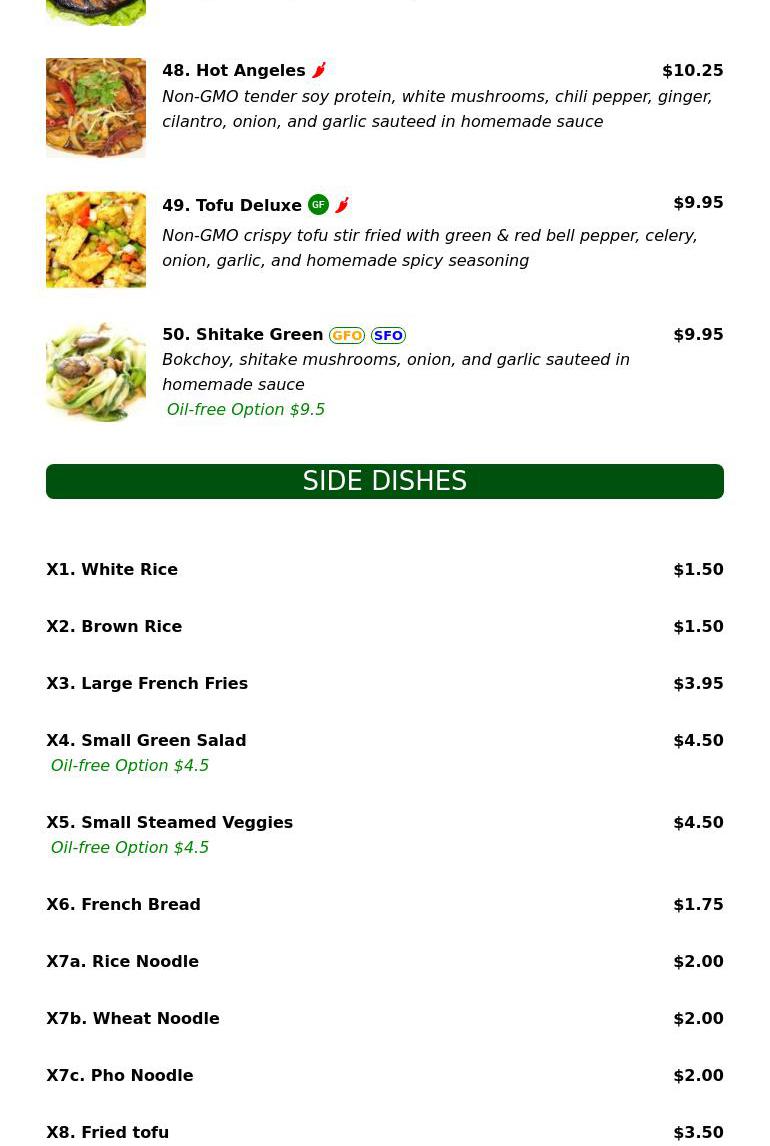770x1146 pixels.
Task: Open the Tofu Deluxe dish photo
Action: [96, 240]
